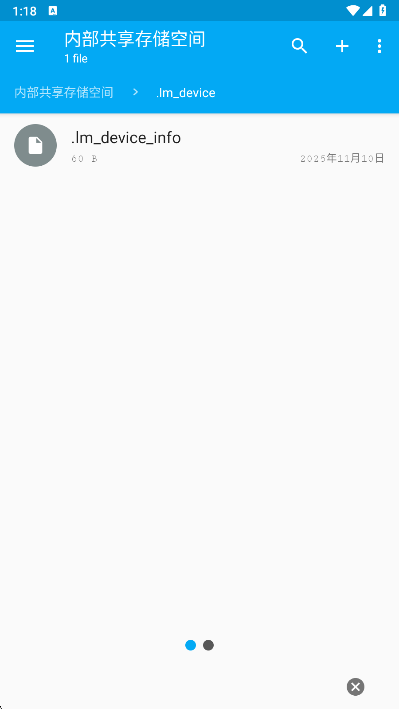Image resolution: width=399 pixels, height=709 pixels.
Task: Open the three-dot overflow menu
Action: pos(379,46)
